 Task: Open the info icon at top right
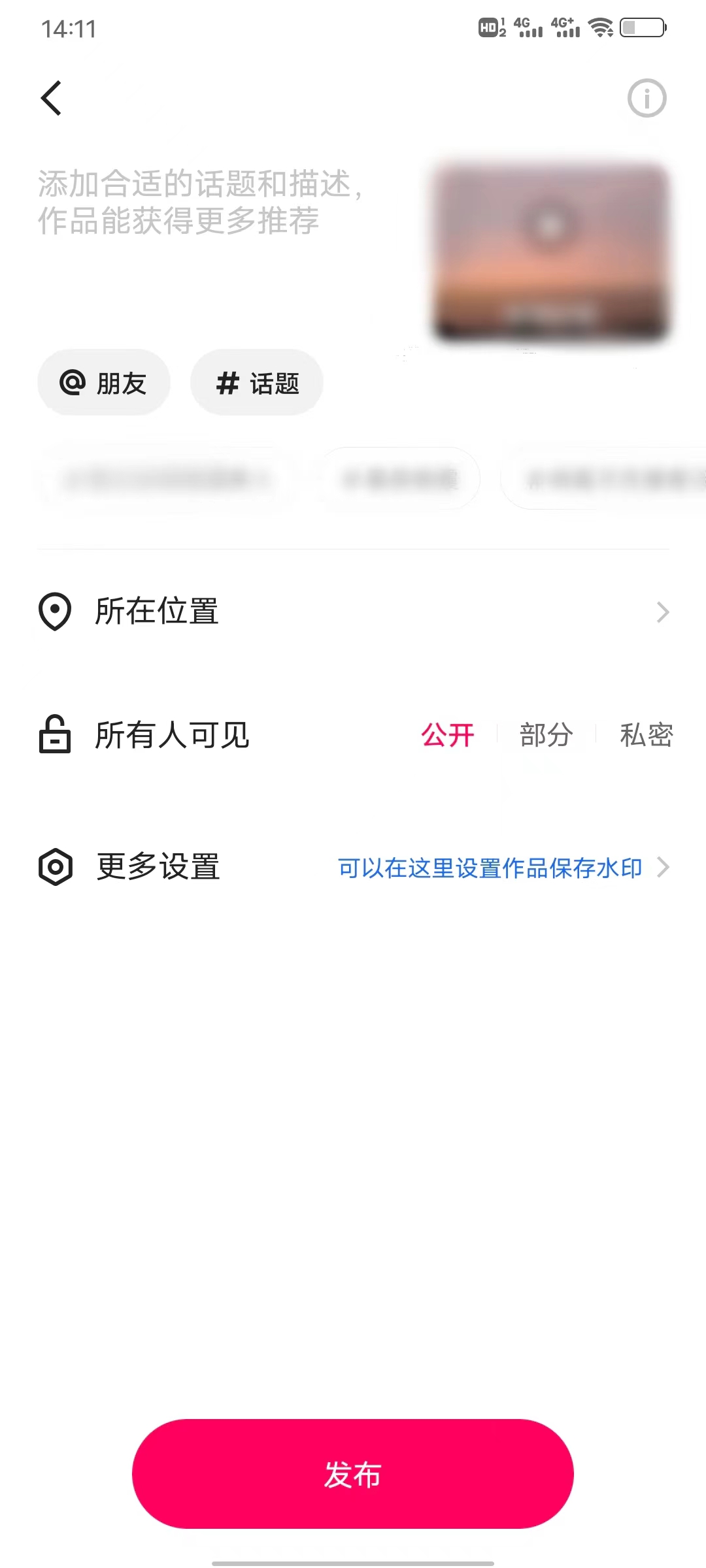point(646,98)
